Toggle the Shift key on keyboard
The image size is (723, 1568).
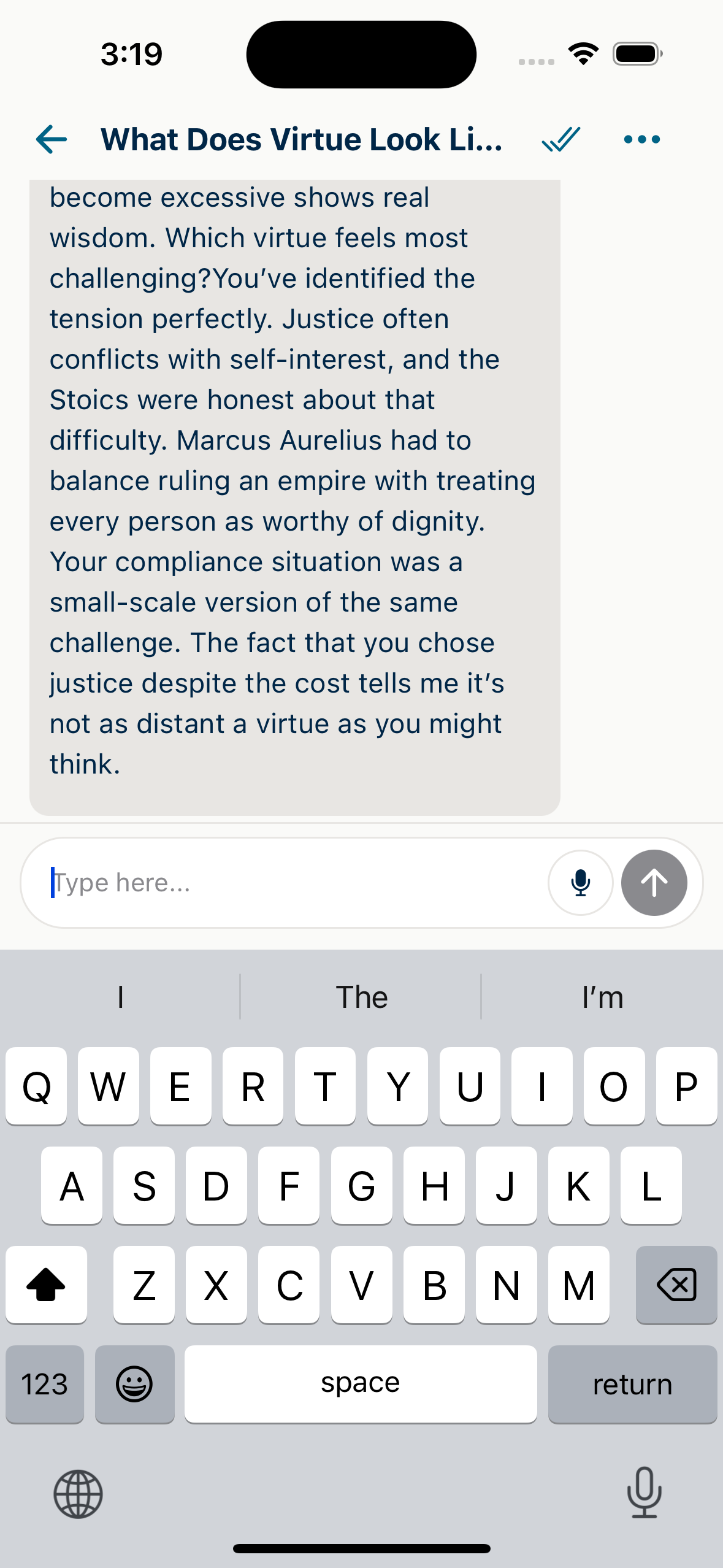pyautogui.click(x=47, y=1285)
